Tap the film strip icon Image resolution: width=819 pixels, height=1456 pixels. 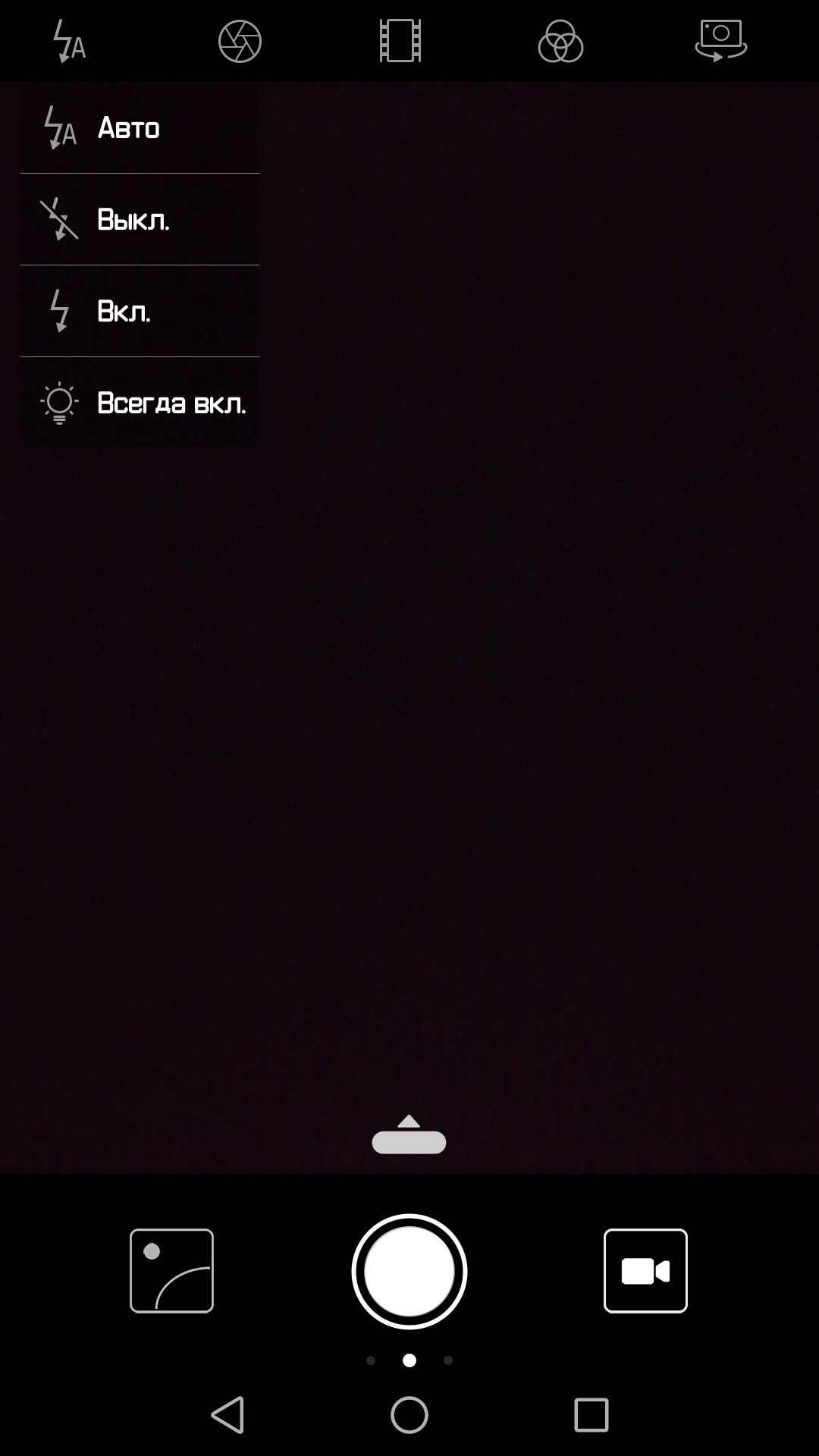[x=400, y=41]
